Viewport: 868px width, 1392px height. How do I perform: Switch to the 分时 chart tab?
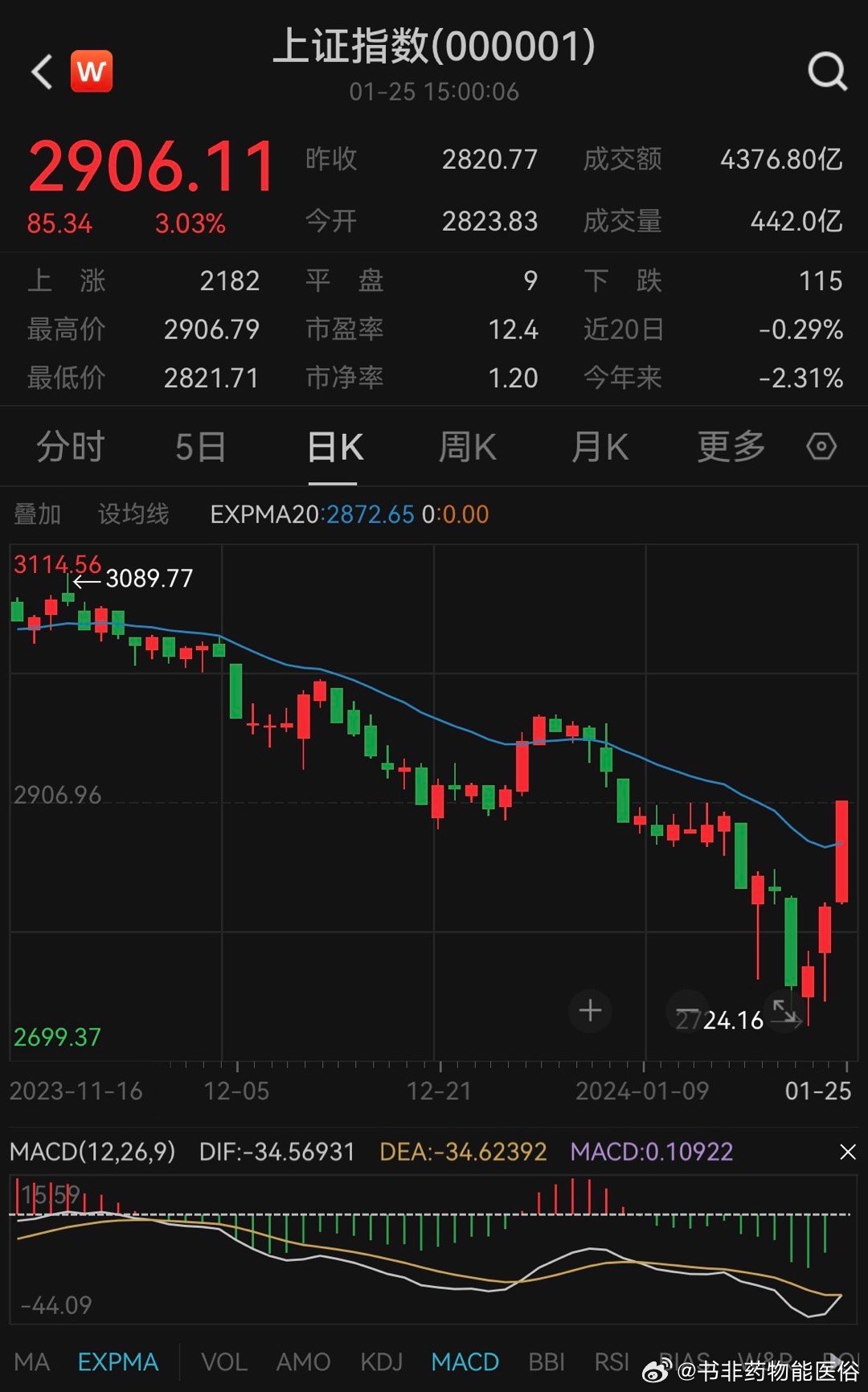[x=71, y=446]
